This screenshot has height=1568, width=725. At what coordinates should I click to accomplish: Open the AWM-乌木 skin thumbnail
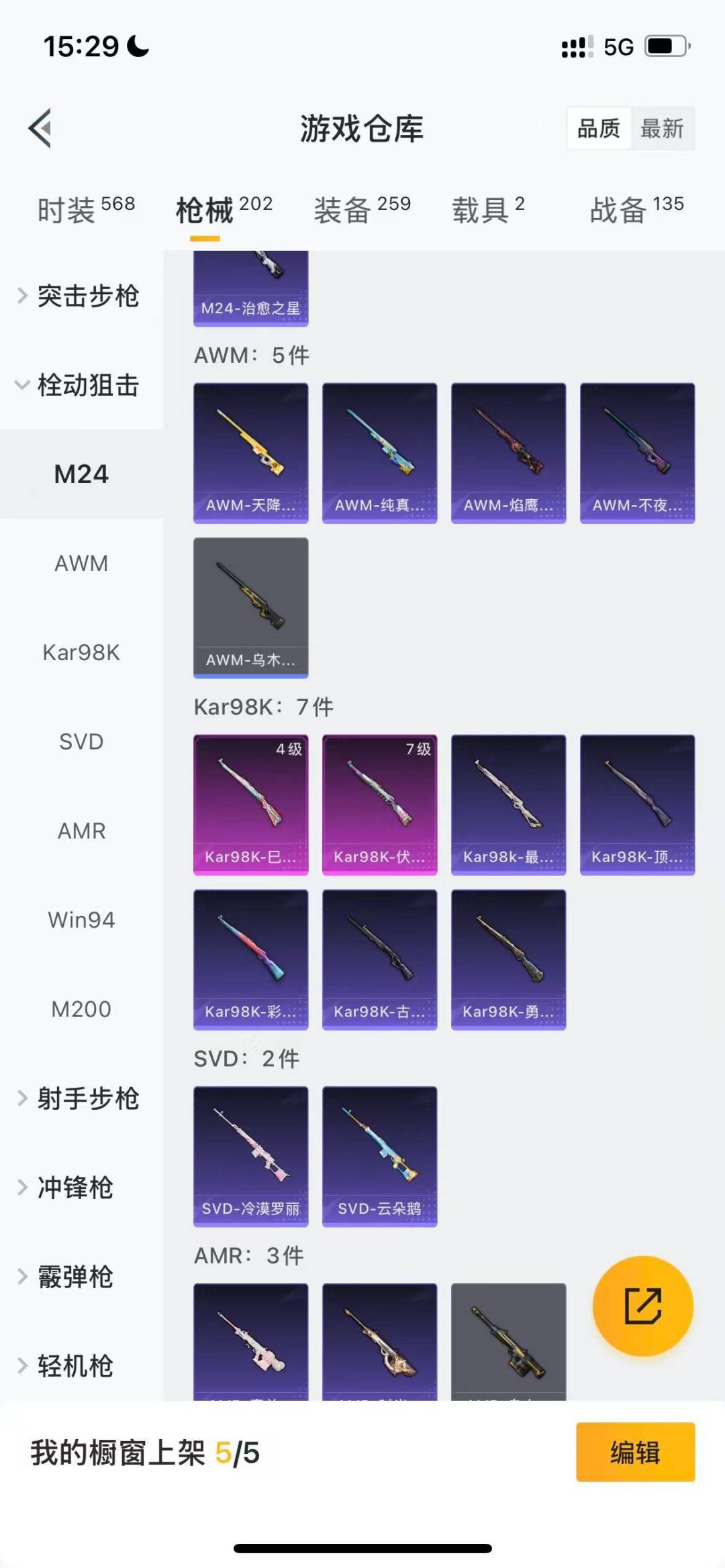pos(250,604)
